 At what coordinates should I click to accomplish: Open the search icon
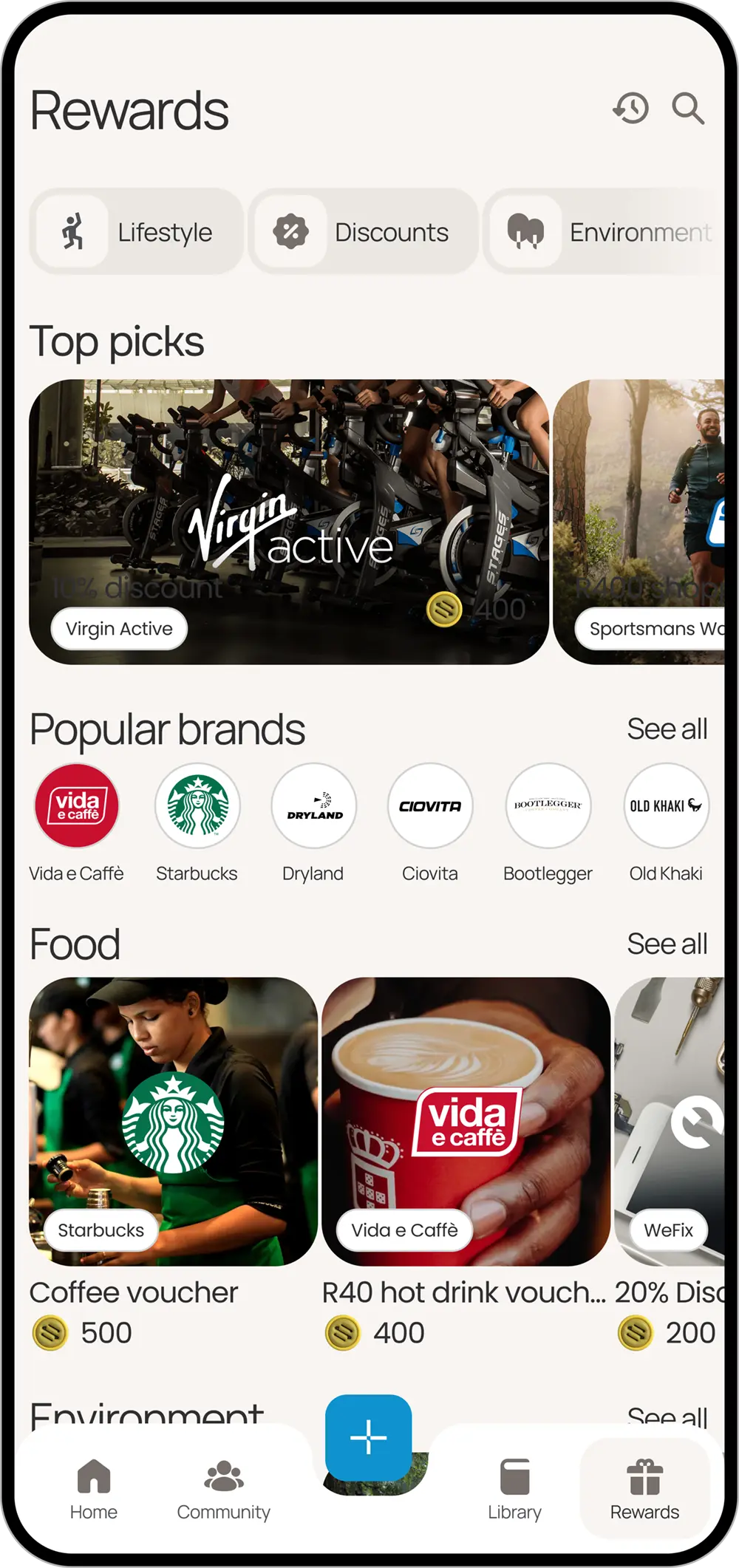click(x=688, y=109)
